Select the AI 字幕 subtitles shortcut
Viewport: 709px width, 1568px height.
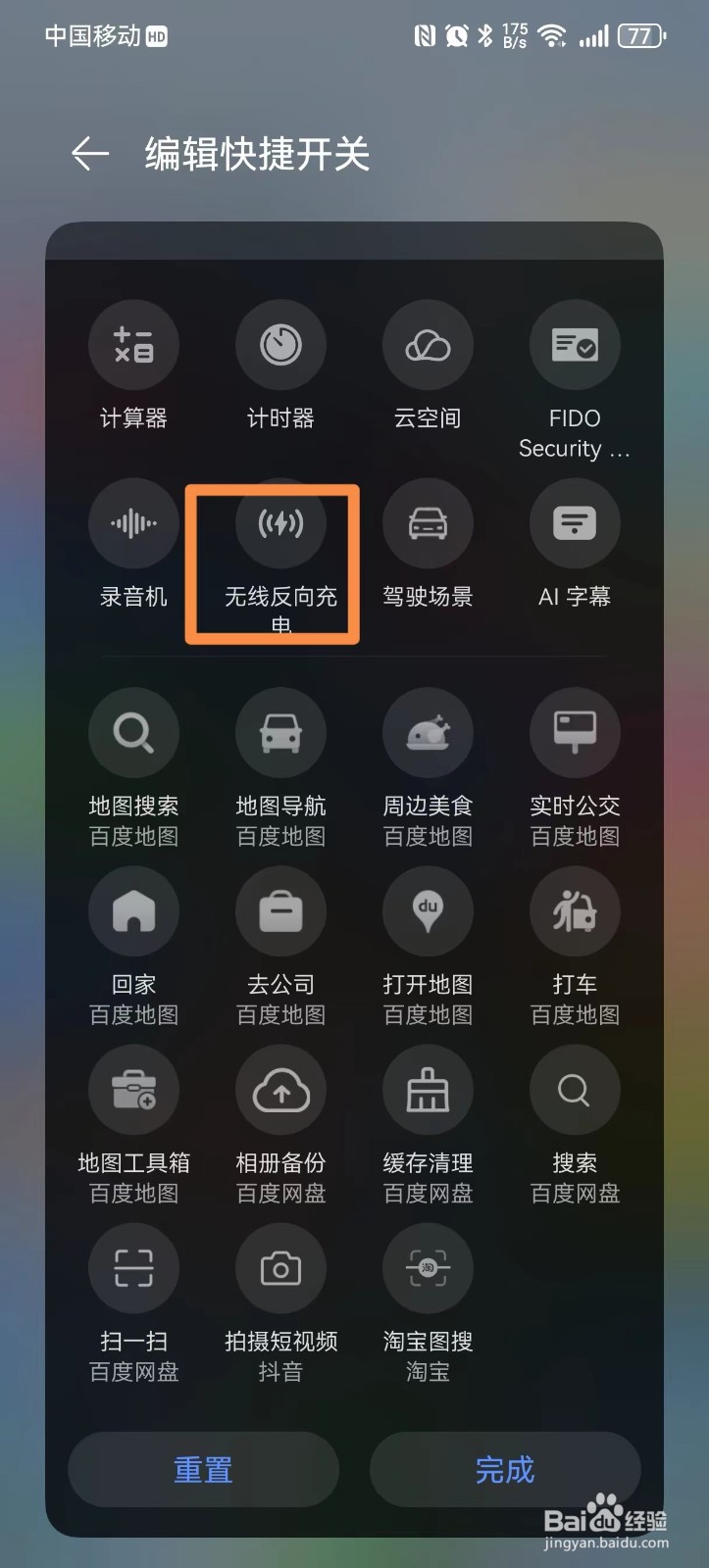575,522
